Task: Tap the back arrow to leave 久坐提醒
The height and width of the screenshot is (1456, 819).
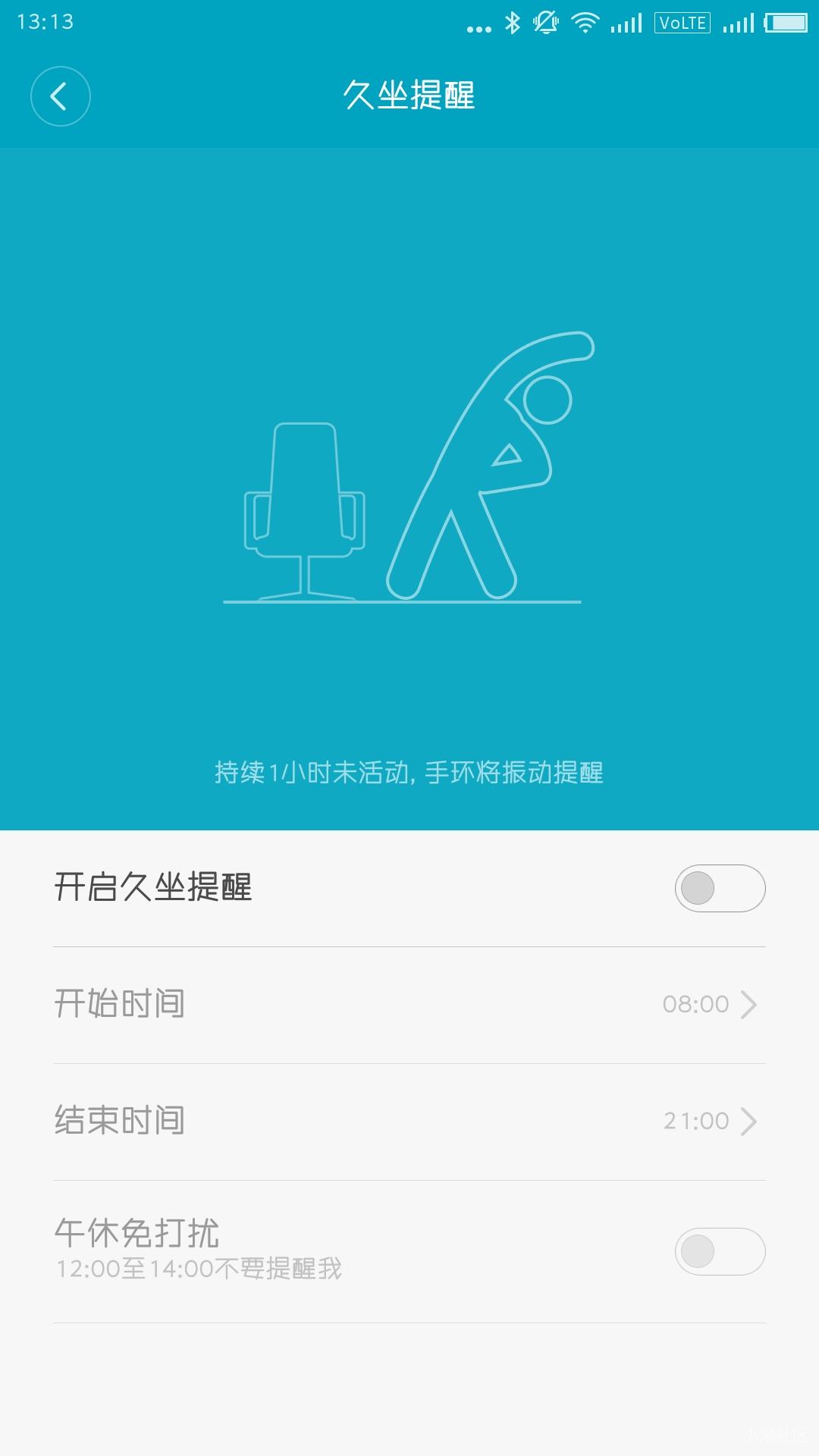Action: point(61,97)
